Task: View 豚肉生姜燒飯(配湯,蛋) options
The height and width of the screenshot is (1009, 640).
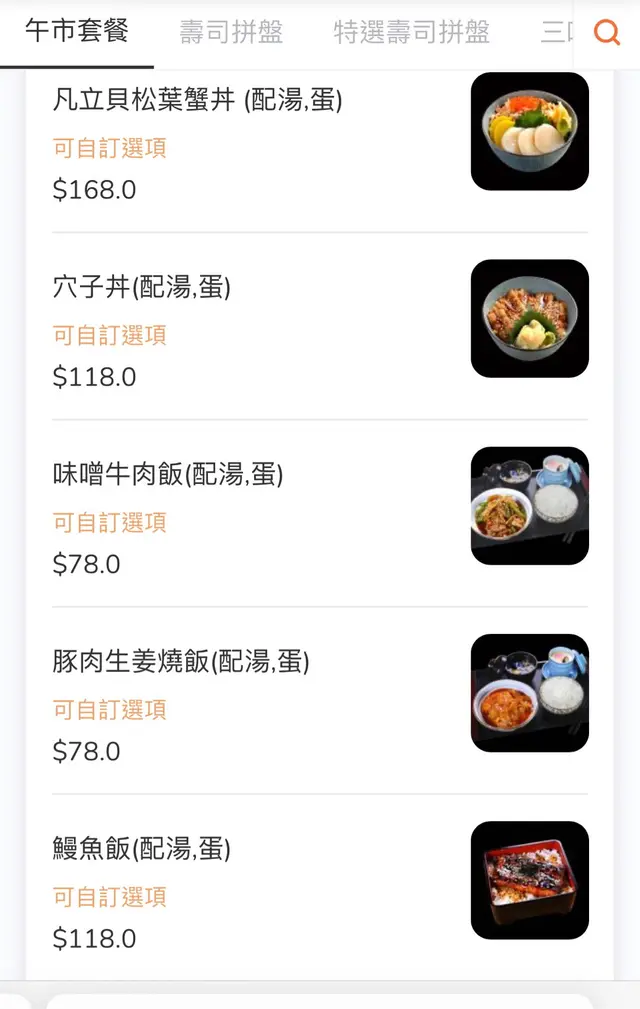Action: 181,662
